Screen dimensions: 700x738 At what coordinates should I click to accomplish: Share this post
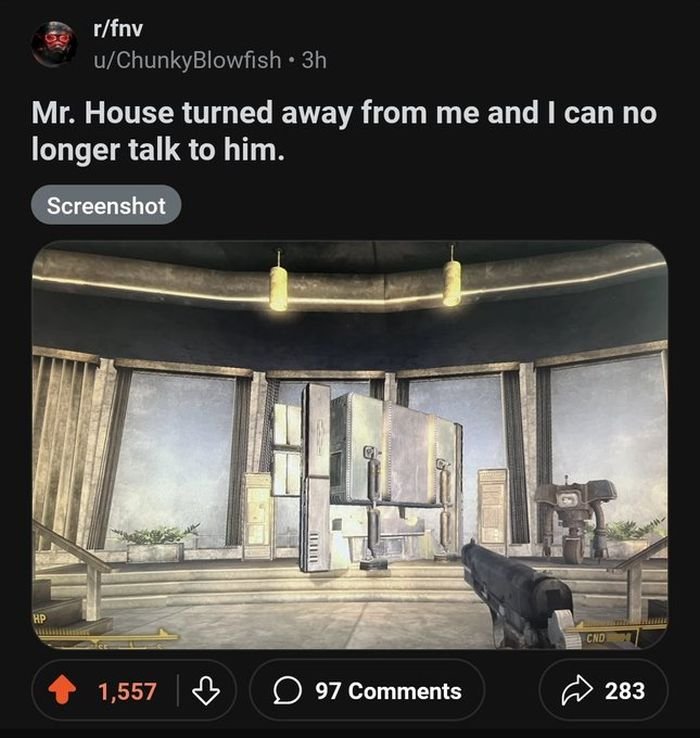coord(603,690)
